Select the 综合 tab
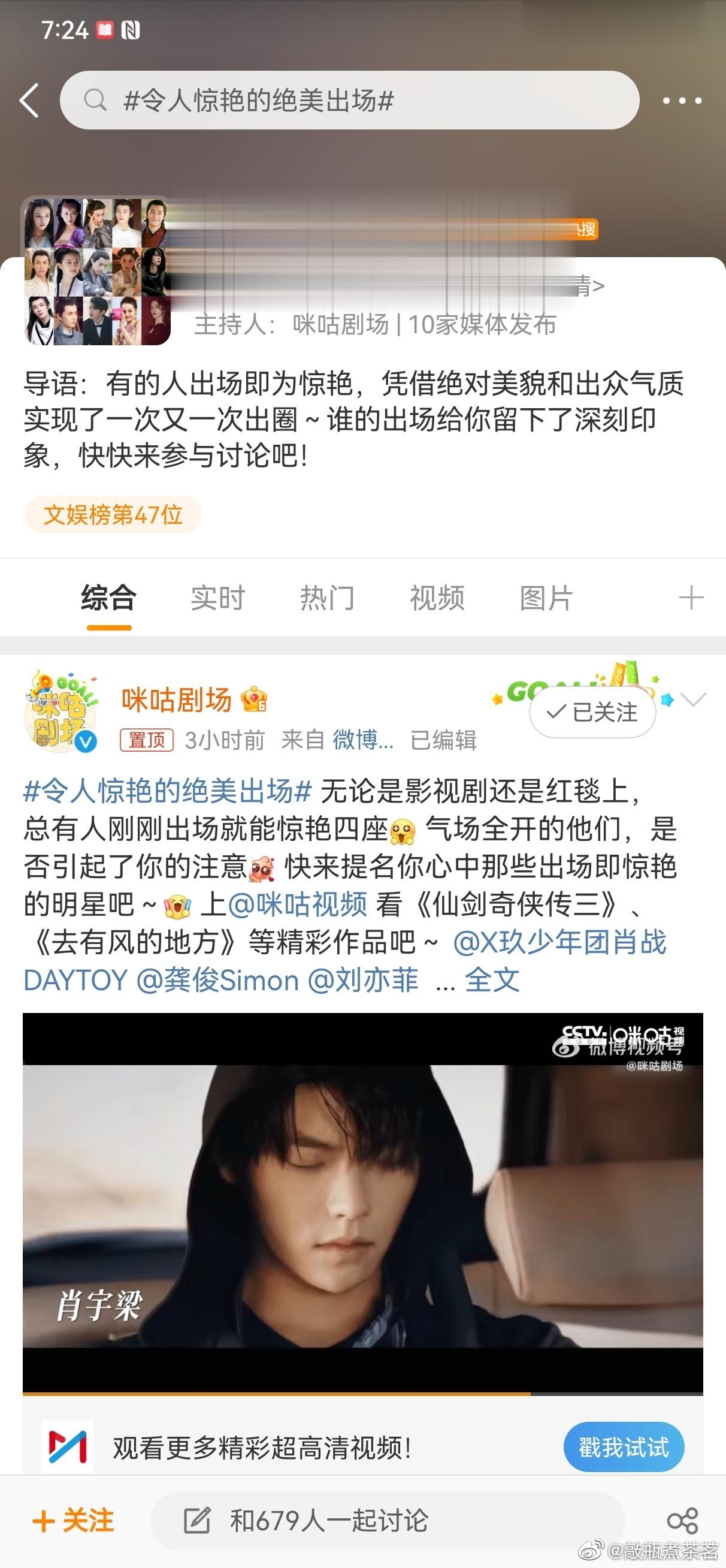The width and height of the screenshot is (726, 1568). coord(108,598)
